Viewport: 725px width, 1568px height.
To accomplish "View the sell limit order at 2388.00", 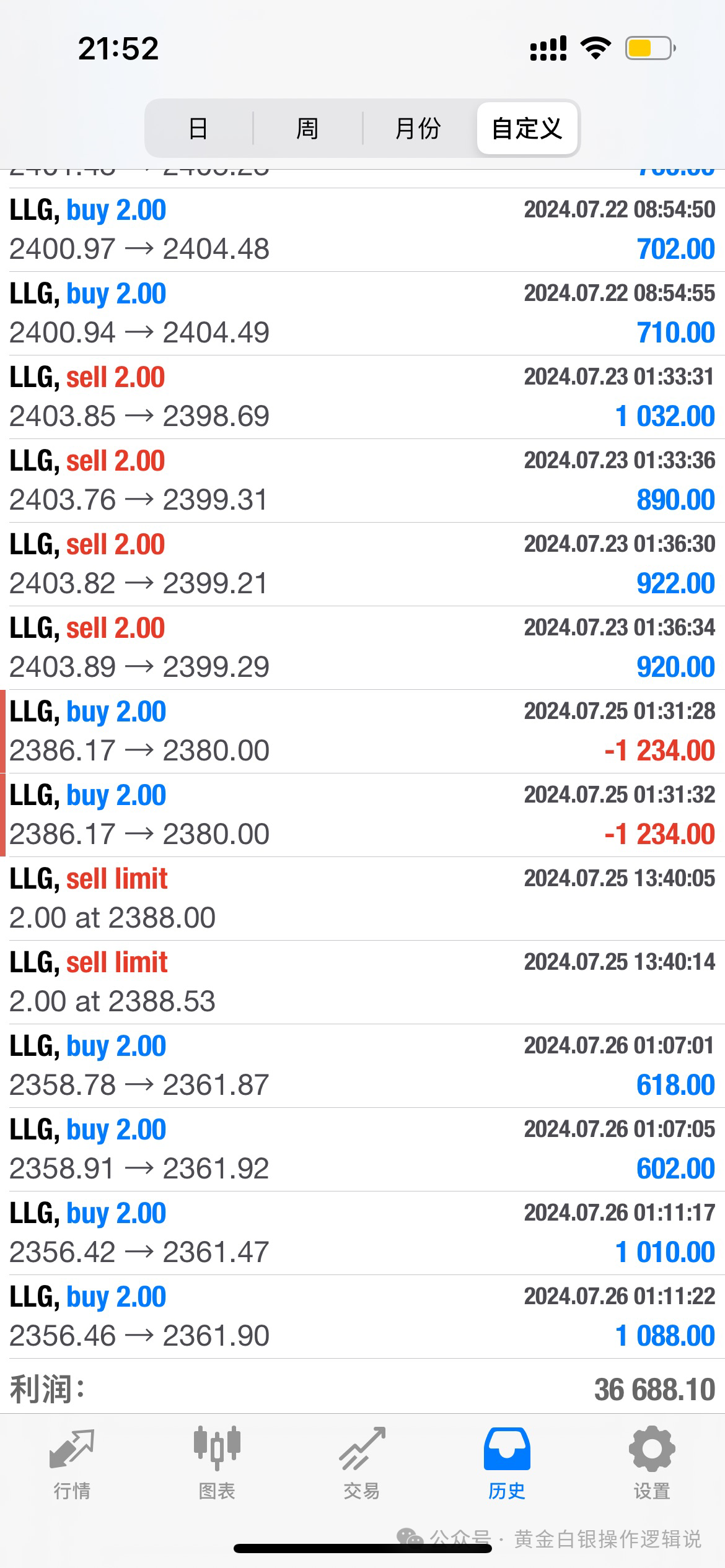I will pos(362,899).
